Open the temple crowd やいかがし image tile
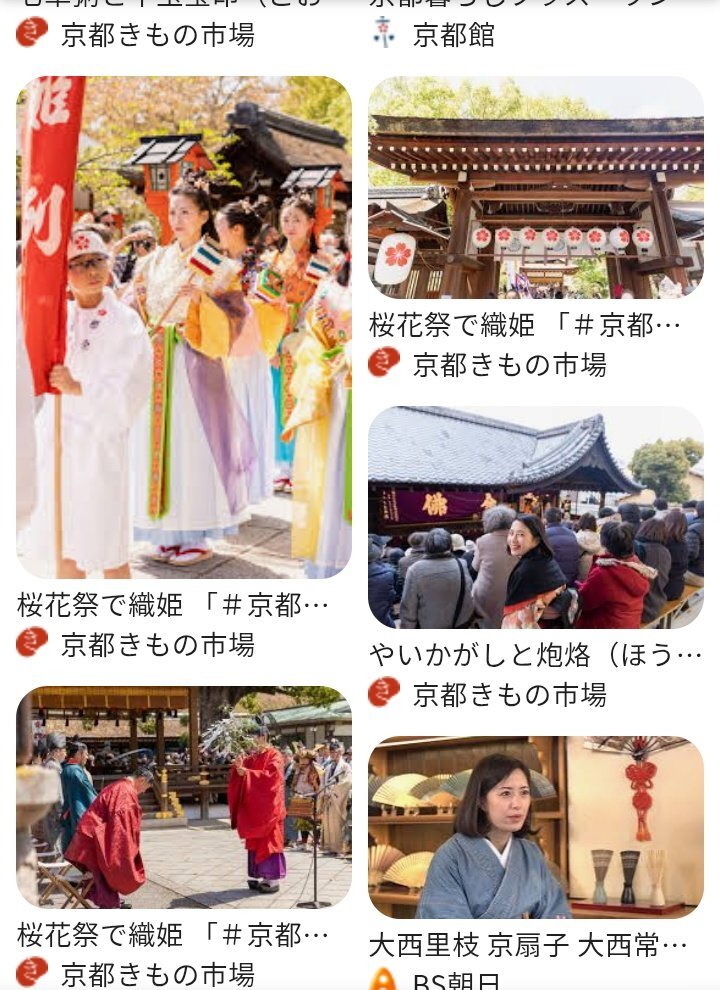The height and width of the screenshot is (990, 720). [x=536, y=517]
